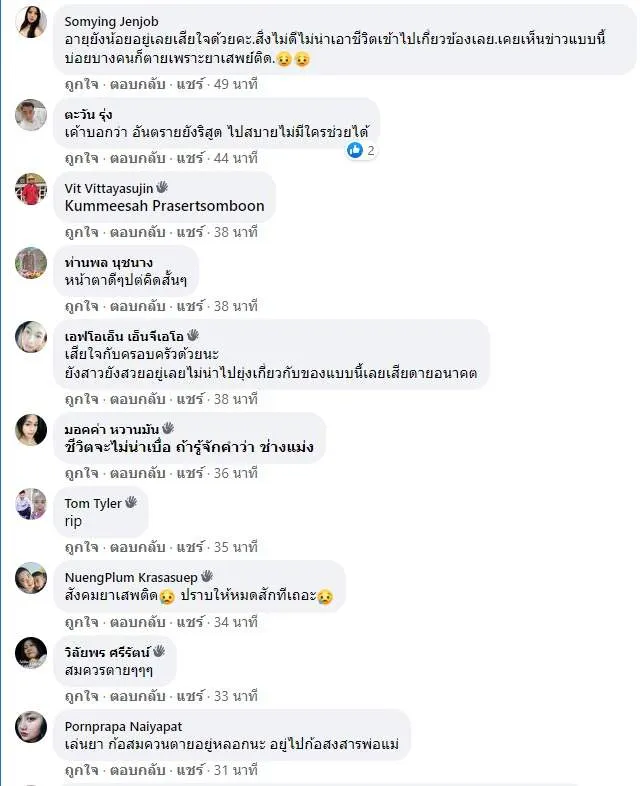Reply to วิลัยพร ศรีรัตน์'s comment
The height and width of the screenshot is (786, 640).
pyautogui.click(x=136, y=696)
